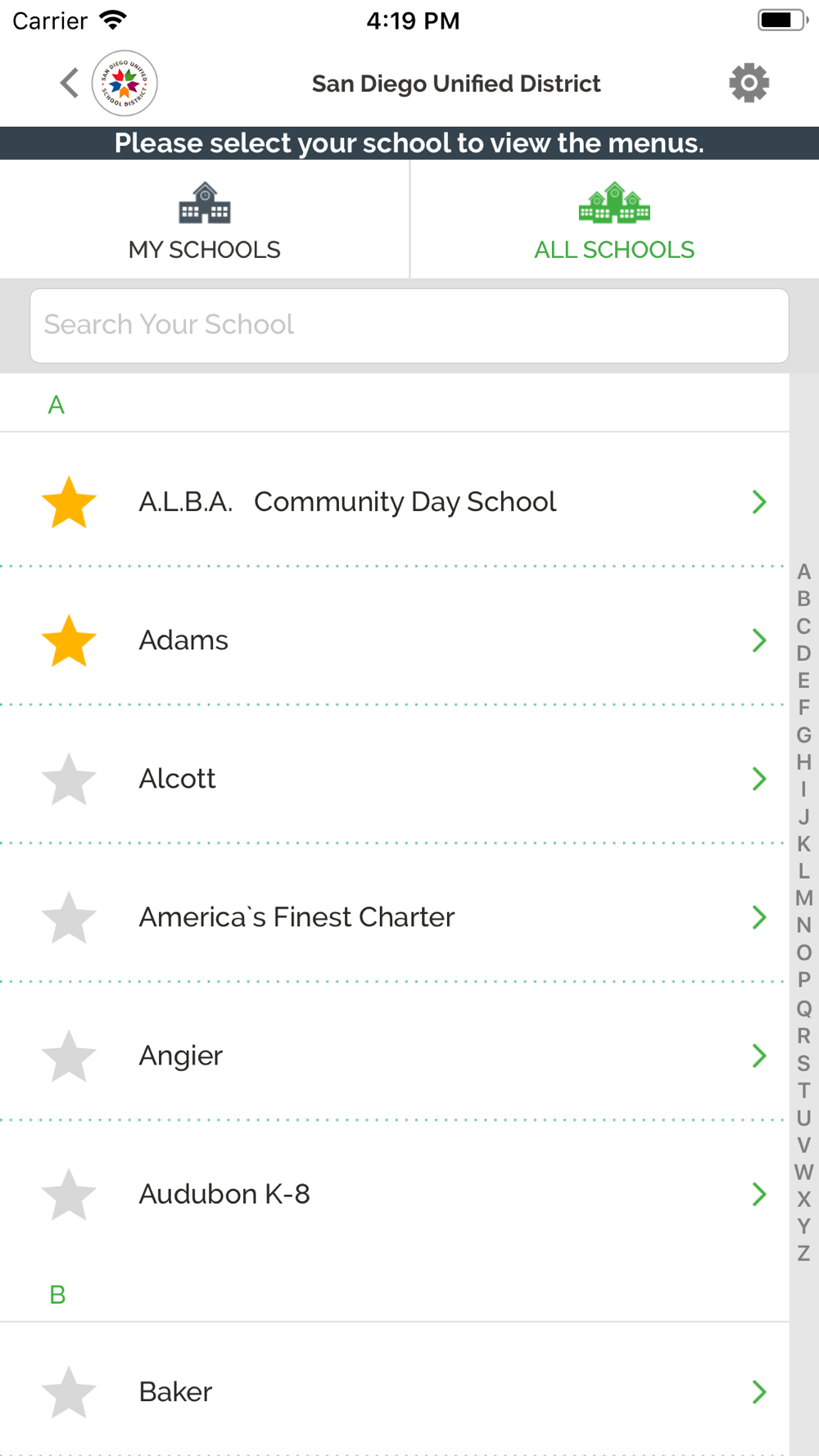
Task: Switch to the My Schools tab
Action: point(205,219)
